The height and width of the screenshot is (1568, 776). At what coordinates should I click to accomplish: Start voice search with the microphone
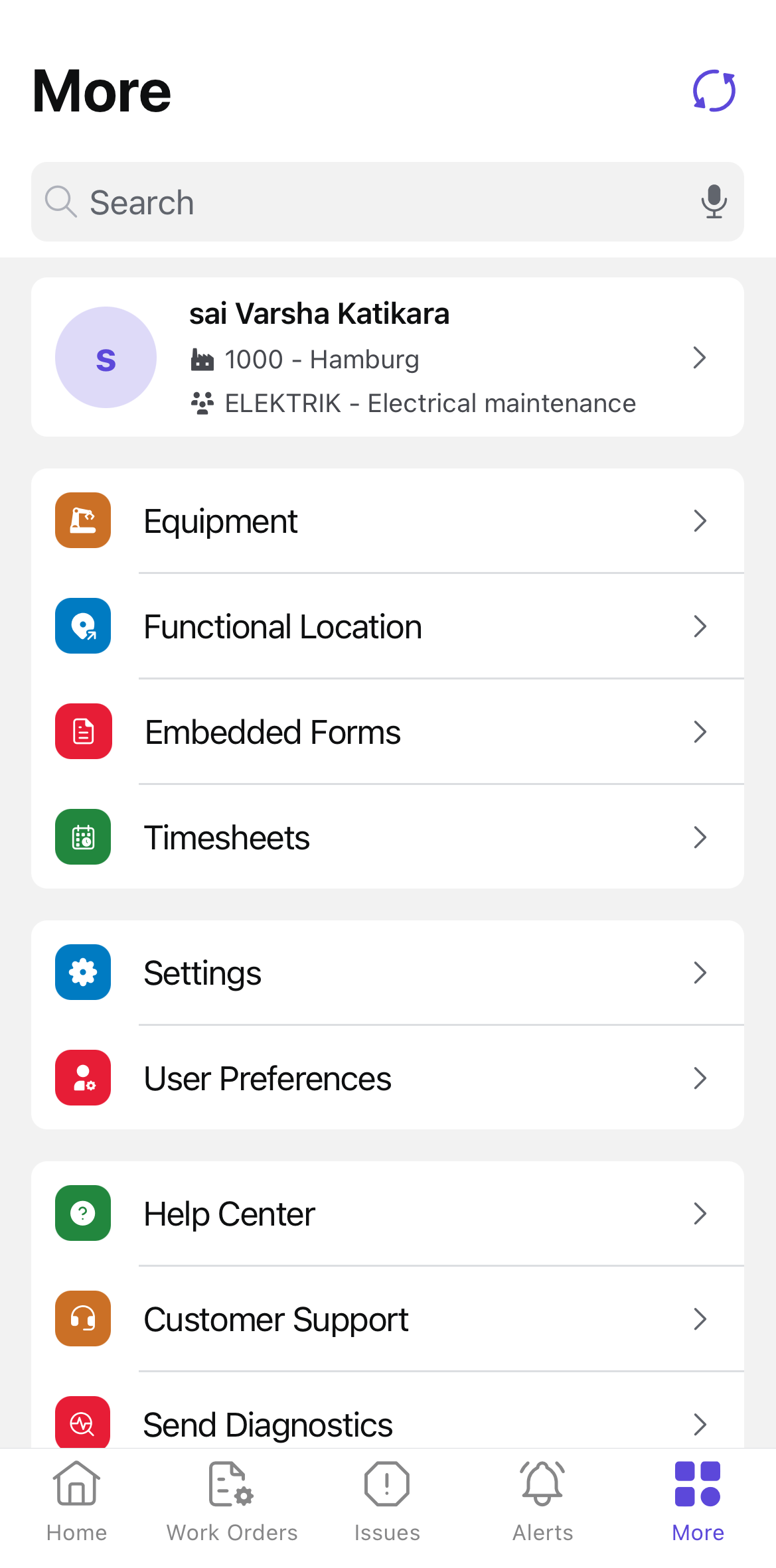(x=714, y=202)
